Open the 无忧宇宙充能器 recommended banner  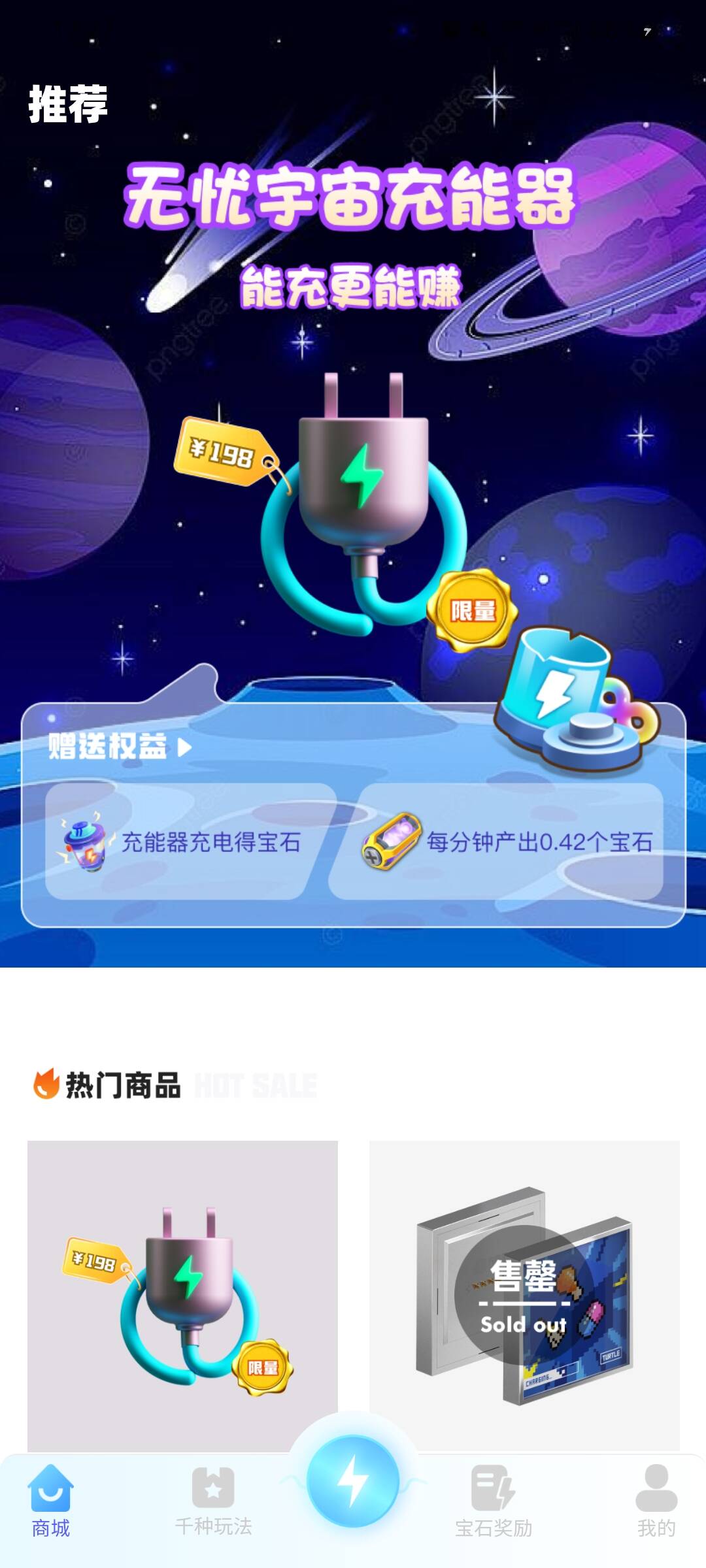point(353,483)
